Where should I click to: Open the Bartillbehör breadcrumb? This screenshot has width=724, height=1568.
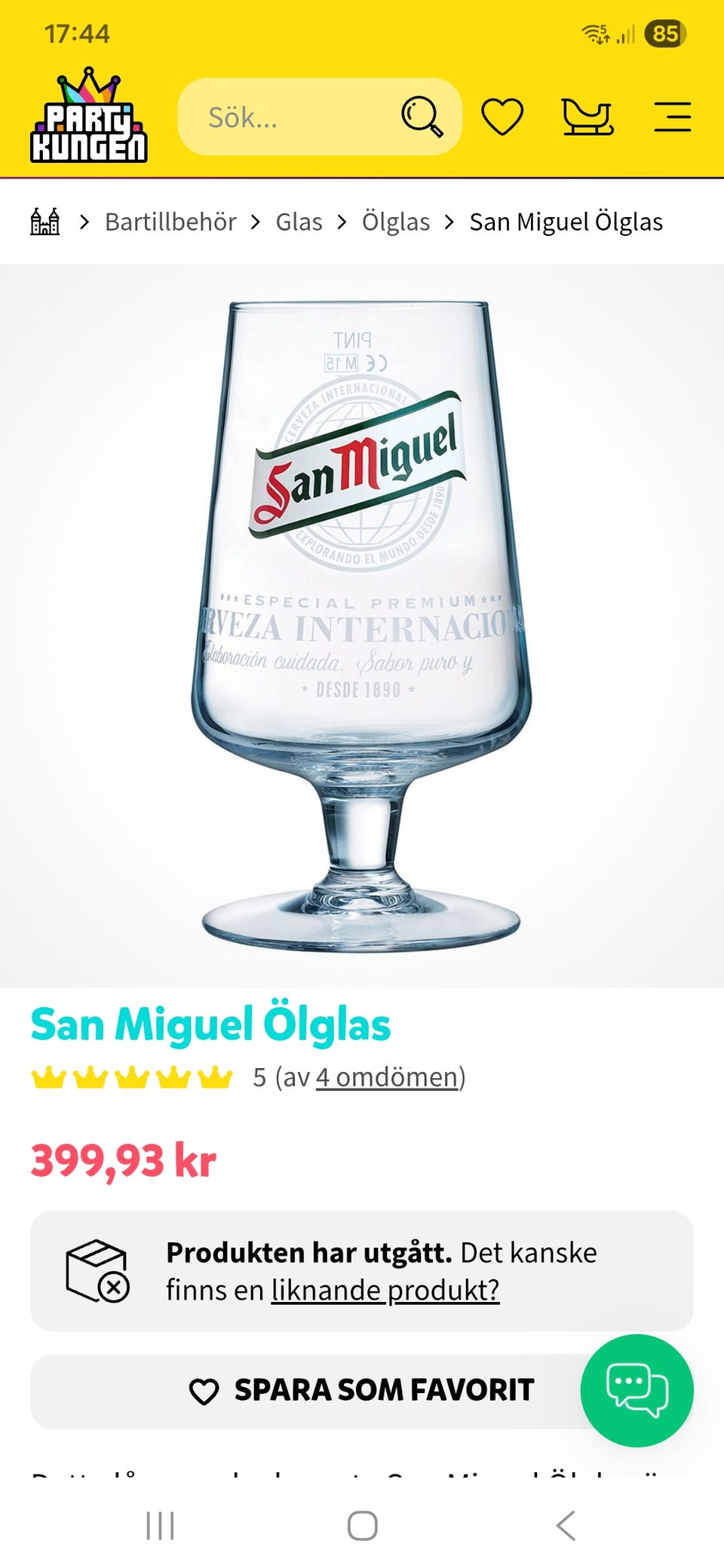[170, 222]
